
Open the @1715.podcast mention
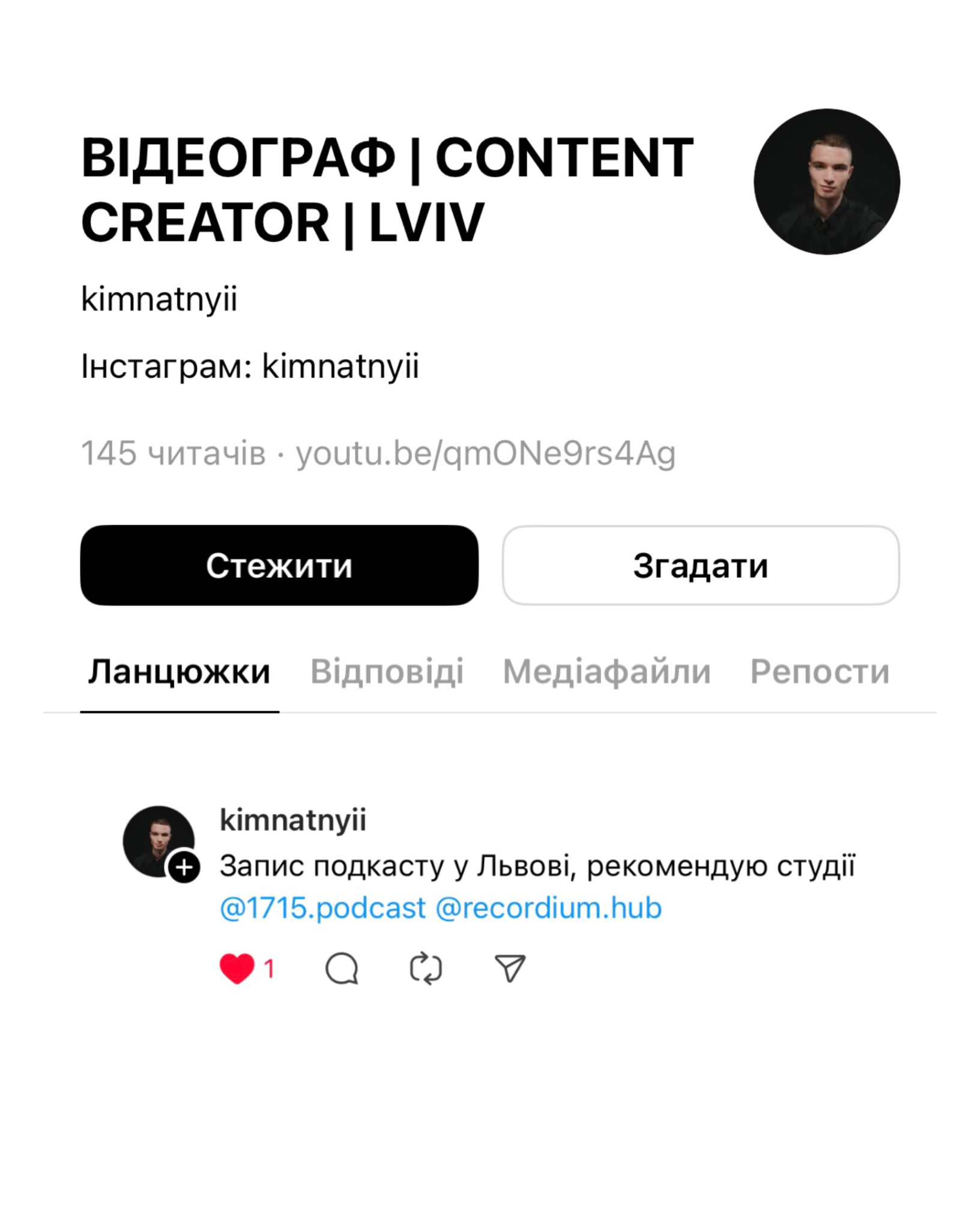322,907
